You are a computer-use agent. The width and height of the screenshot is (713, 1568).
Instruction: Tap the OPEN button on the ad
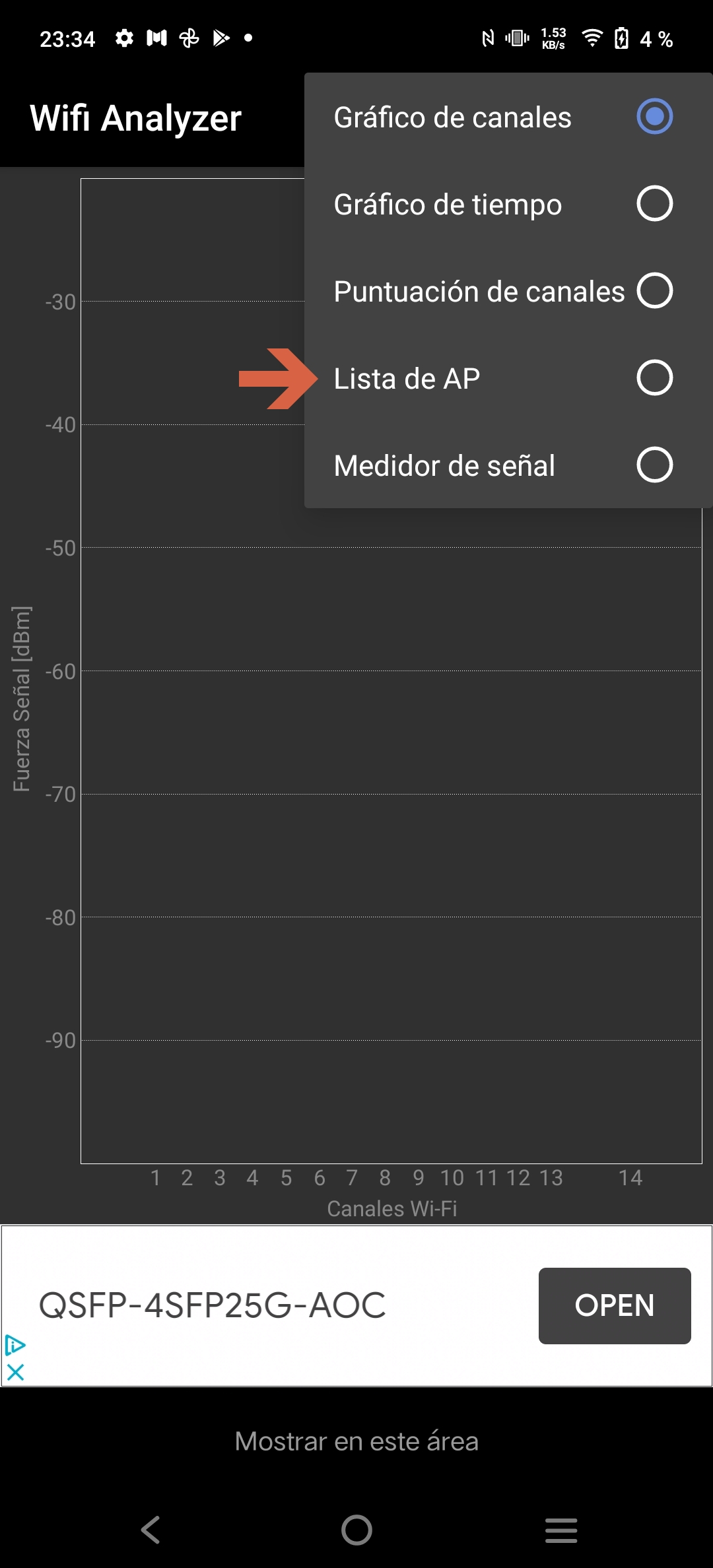pos(615,1305)
